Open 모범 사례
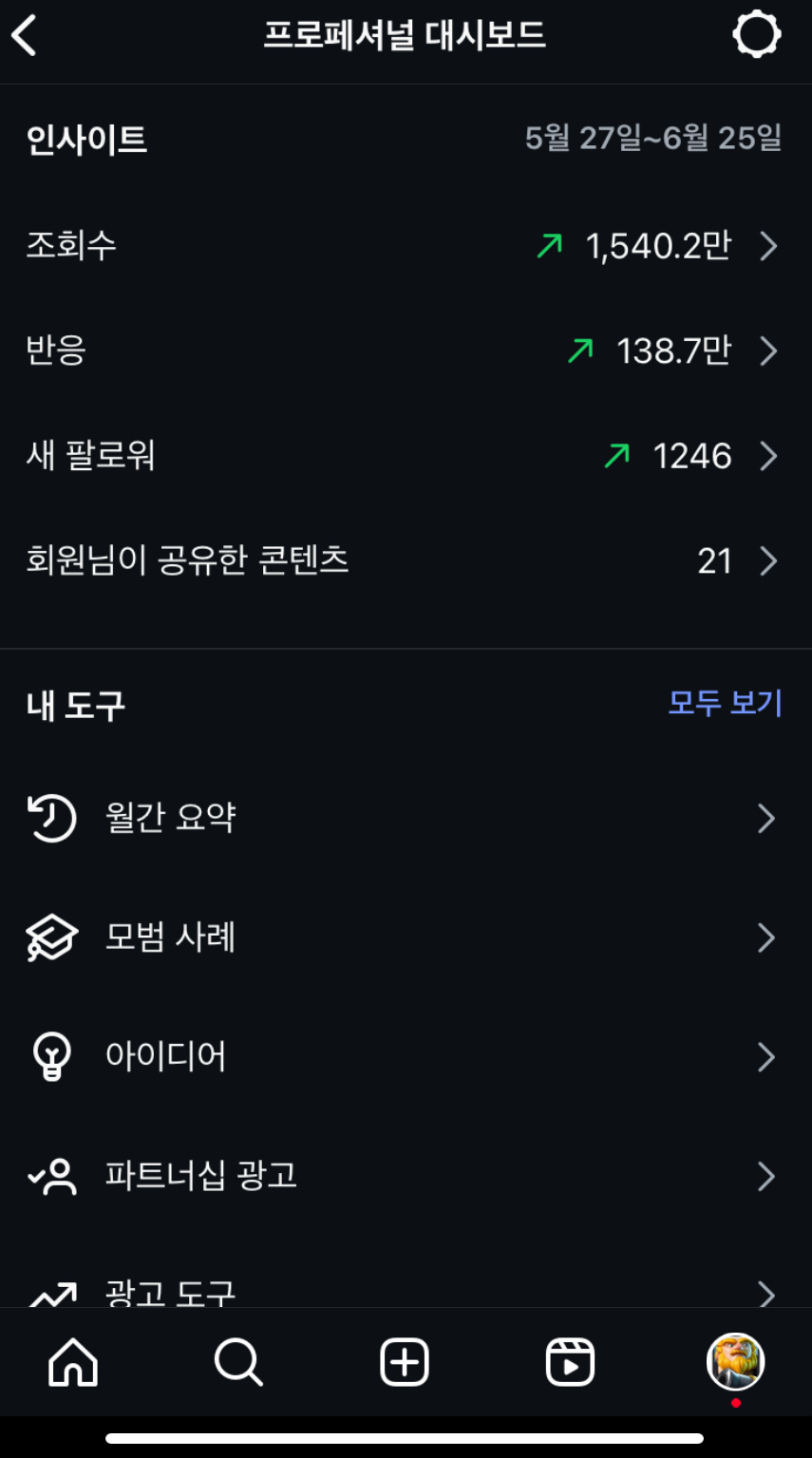The height and width of the screenshot is (1458, 812). click(x=406, y=937)
